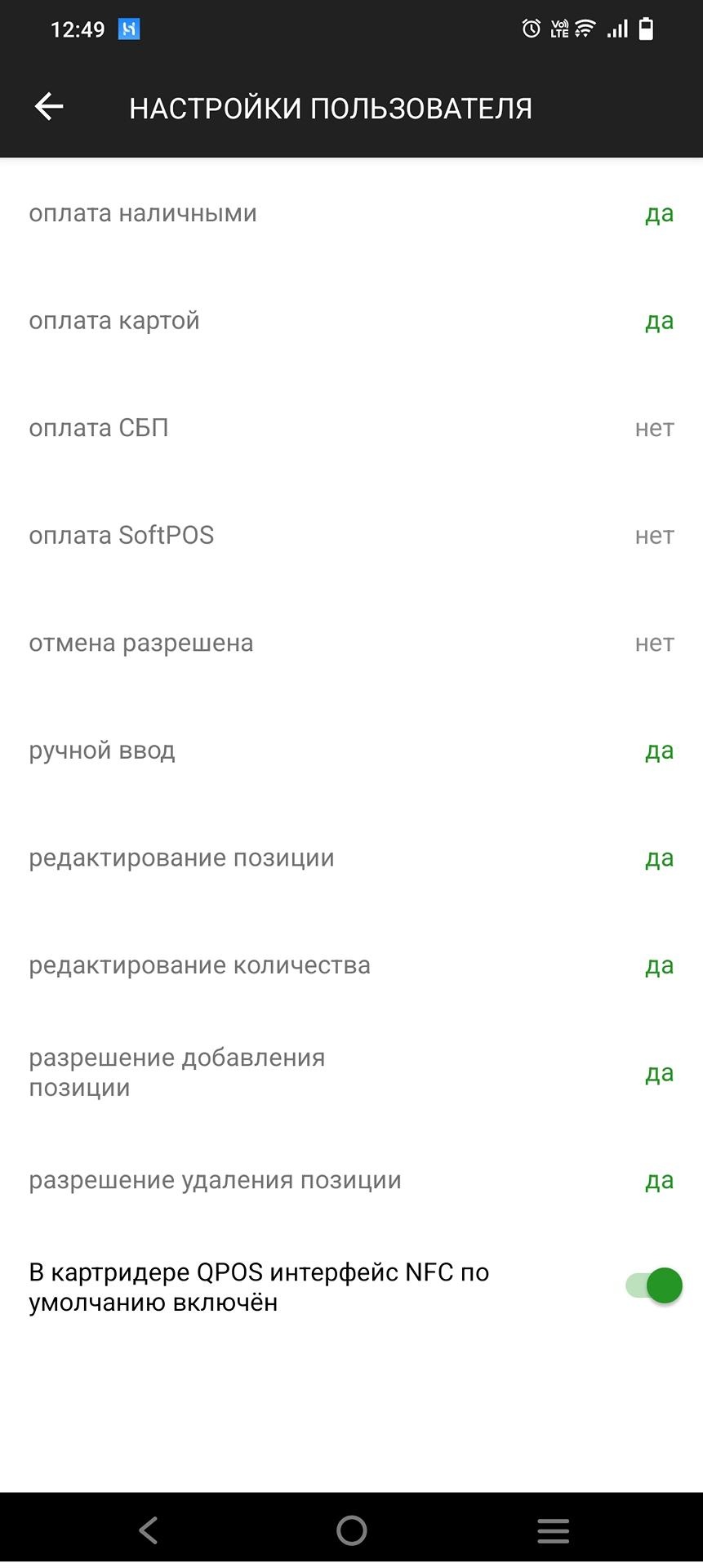Tap the system home button
The image size is (703, 1568).
click(351, 1530)
